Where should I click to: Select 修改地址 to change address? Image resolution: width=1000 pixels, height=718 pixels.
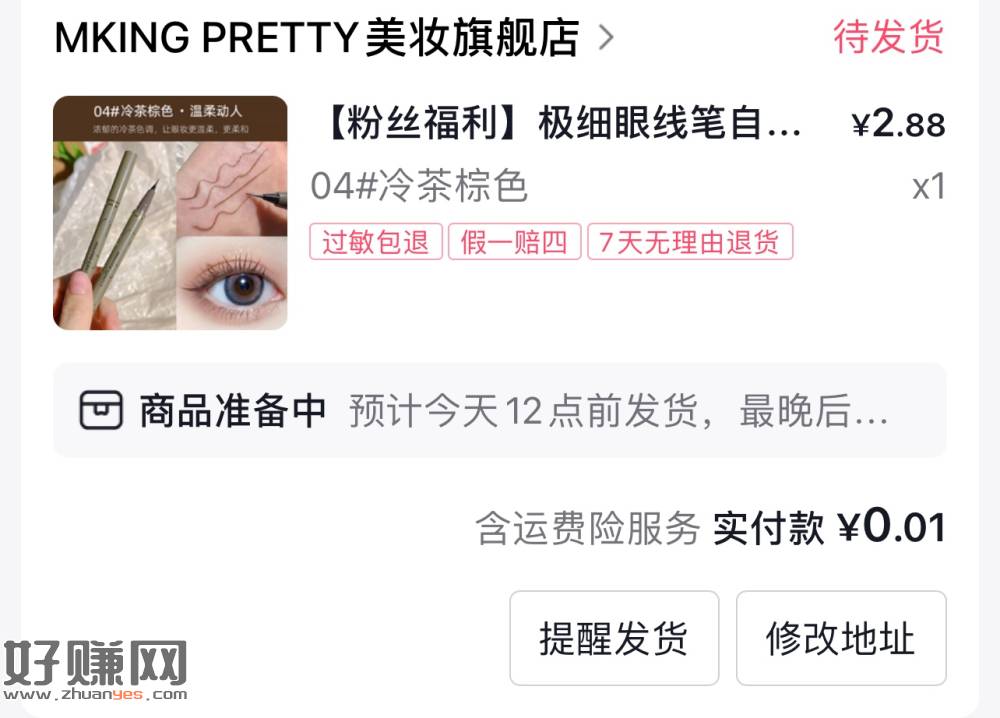coord(841,638)
